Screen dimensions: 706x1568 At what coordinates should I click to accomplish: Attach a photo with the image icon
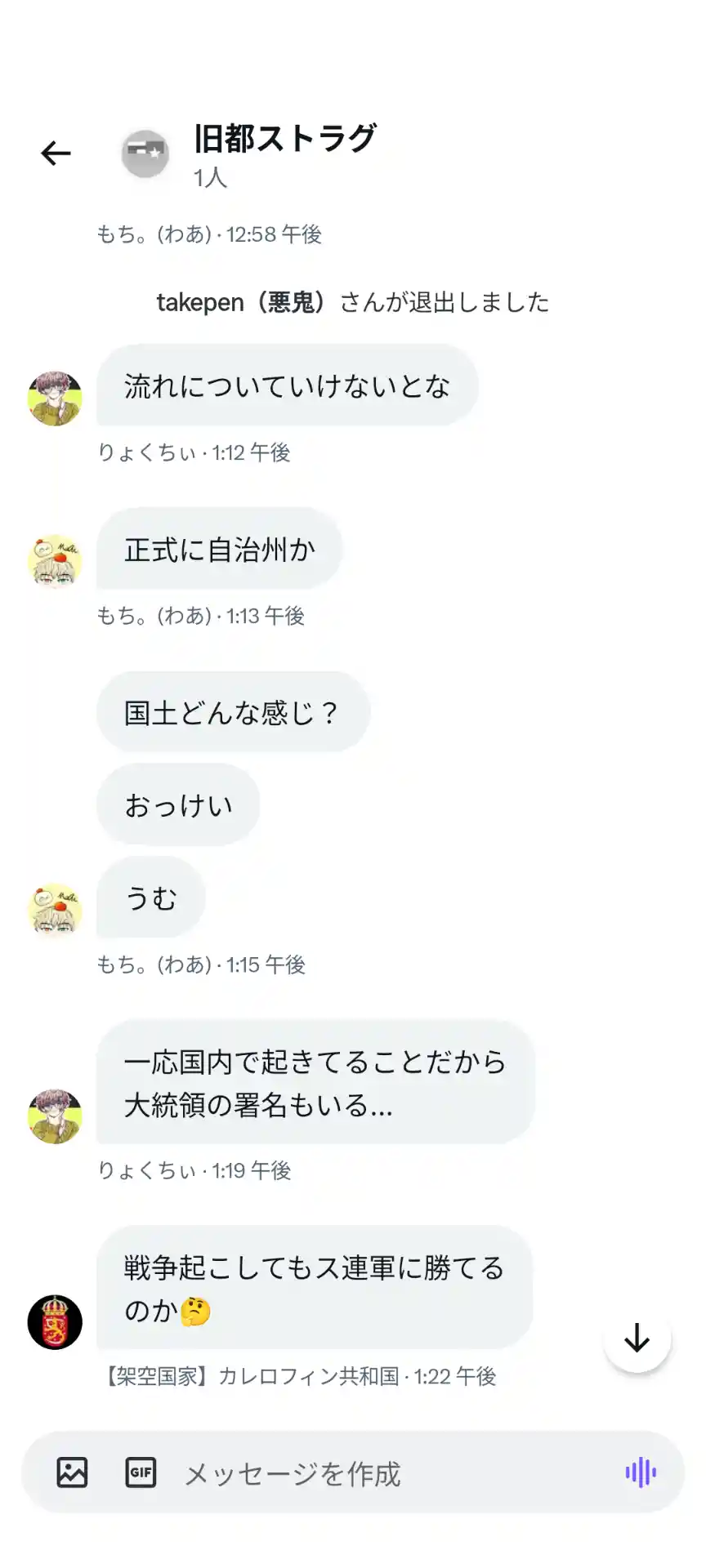point(72,1472)
